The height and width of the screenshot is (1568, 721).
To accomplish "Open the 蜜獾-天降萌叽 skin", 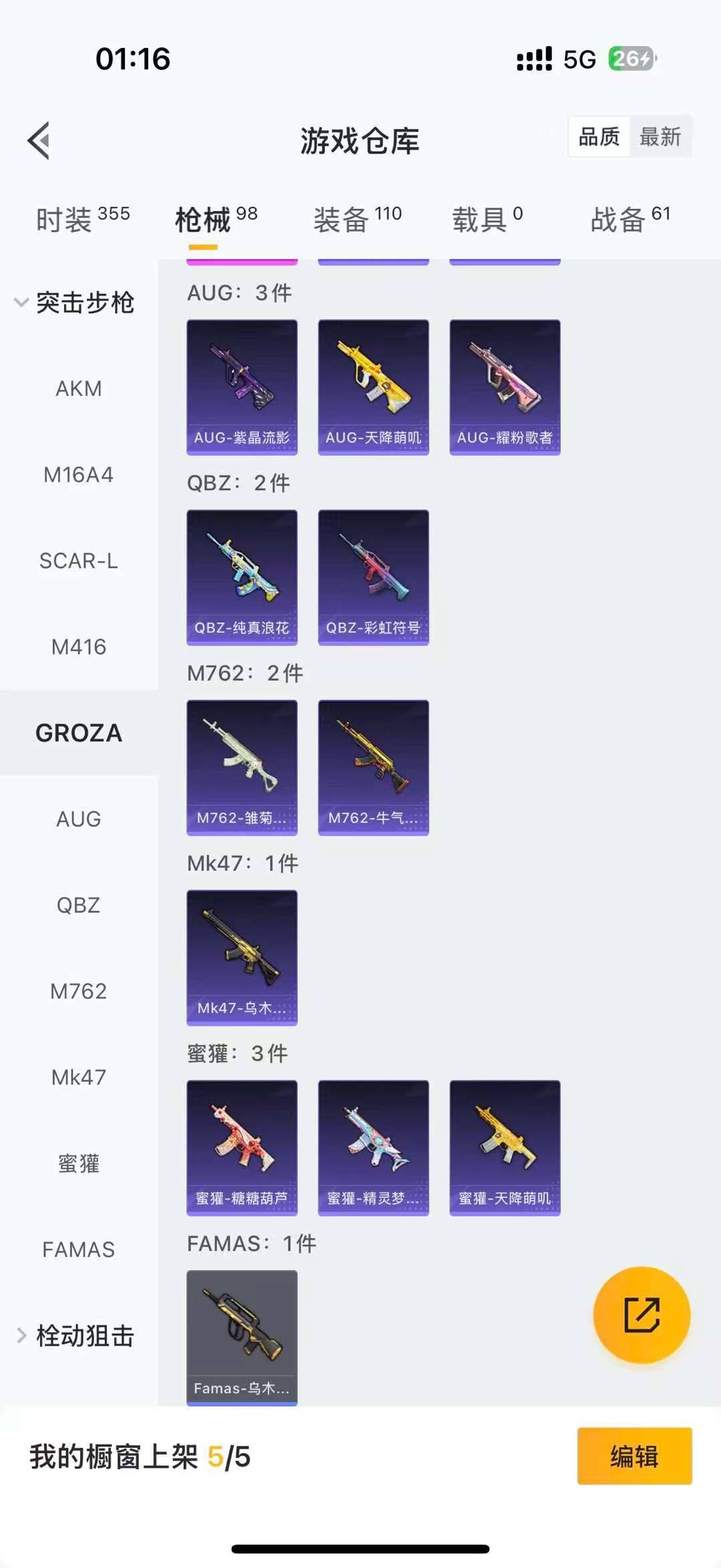I will click(505, 1147).
